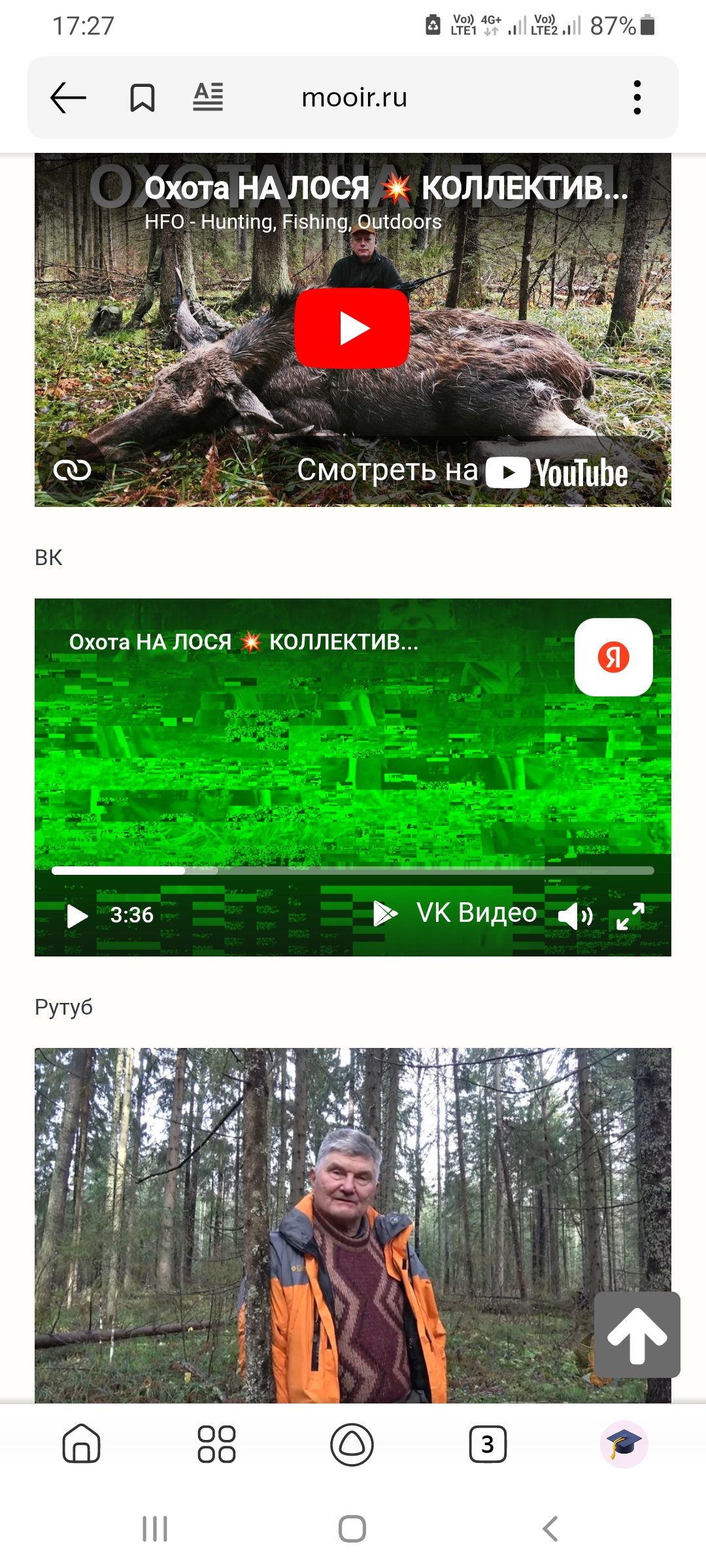Open reader mode for this page

pos(208,97)
